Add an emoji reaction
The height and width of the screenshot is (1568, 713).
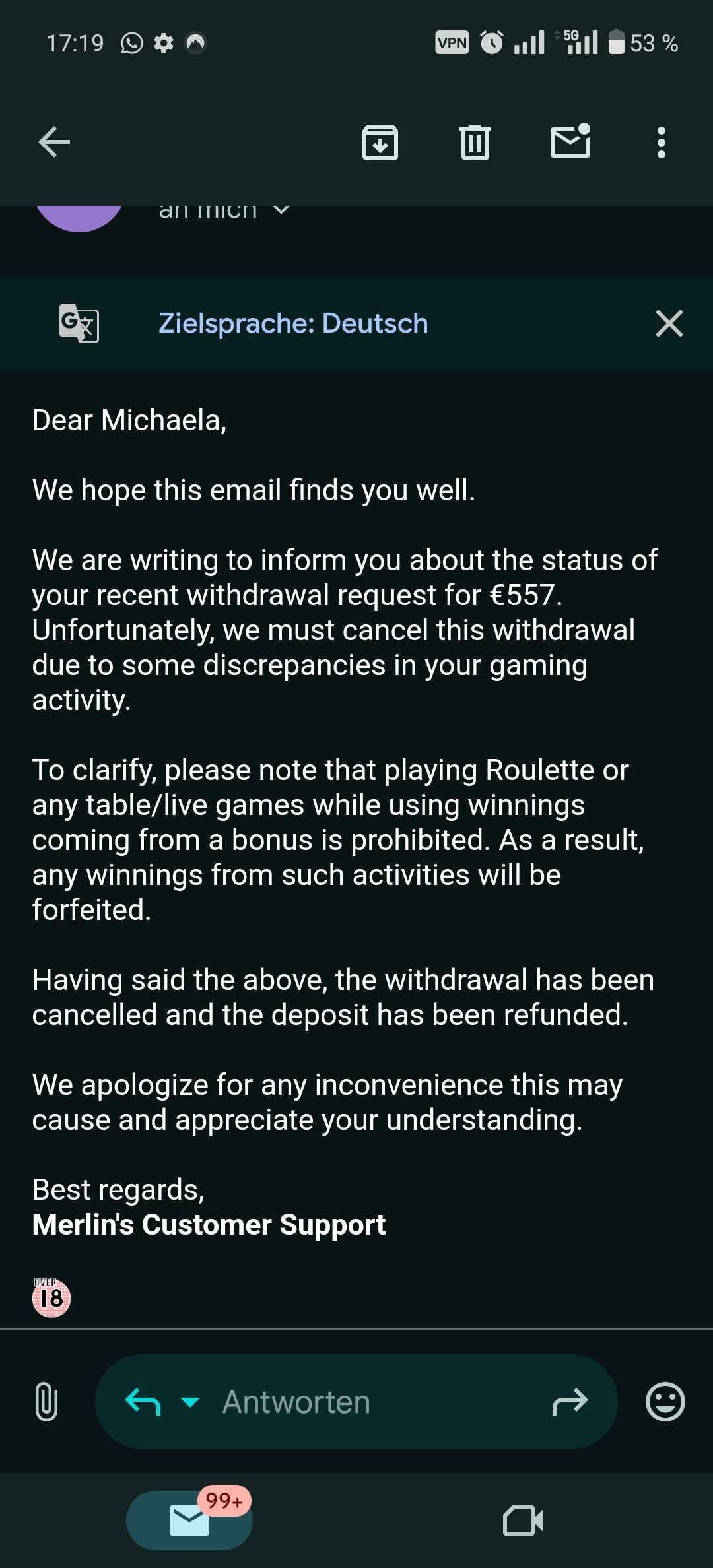coord(665,1401)
